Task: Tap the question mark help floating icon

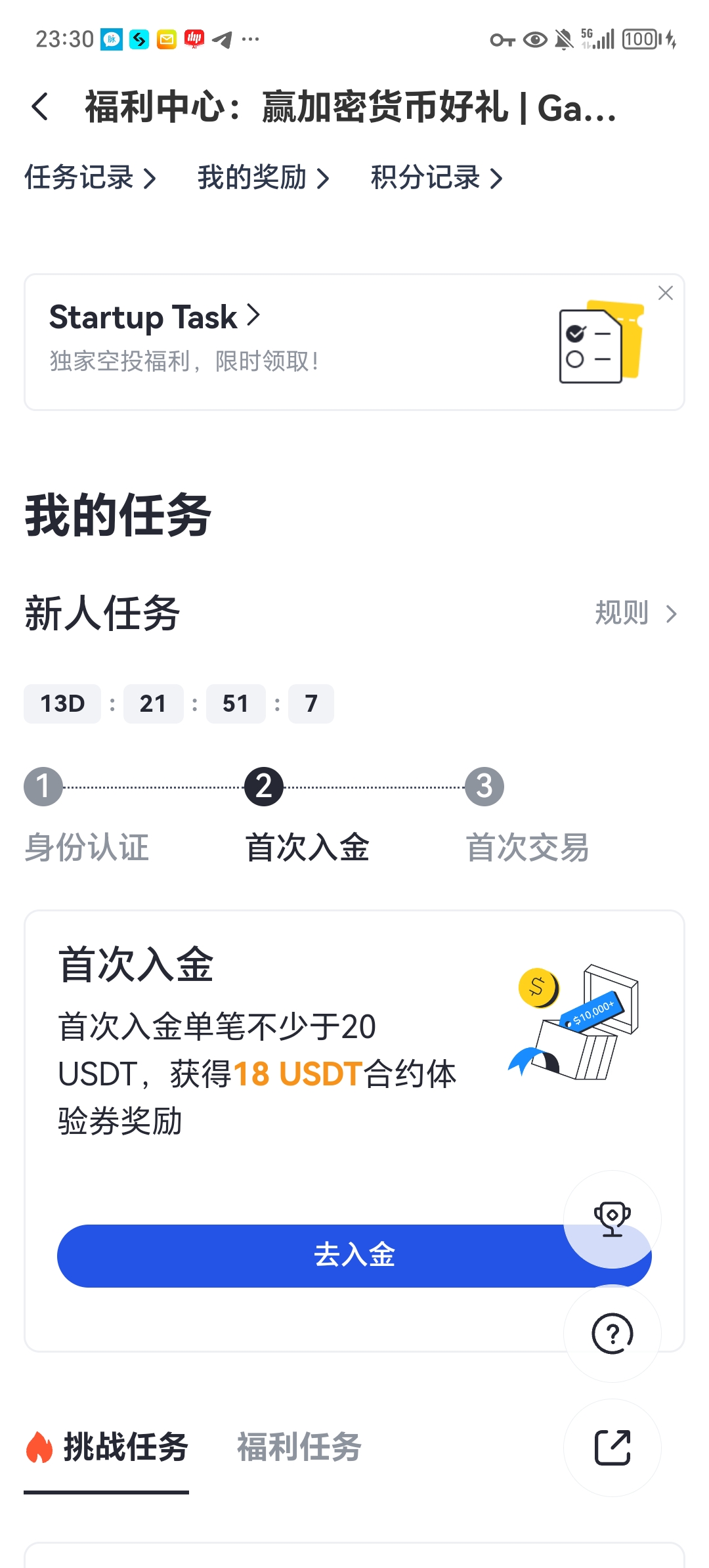Action: tap(611, 1333)
